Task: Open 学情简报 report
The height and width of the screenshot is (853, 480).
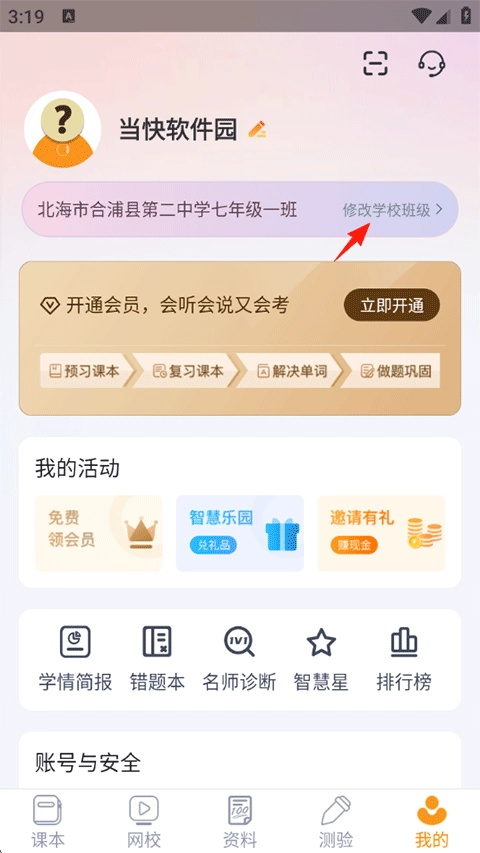Action: pos(75,659)
